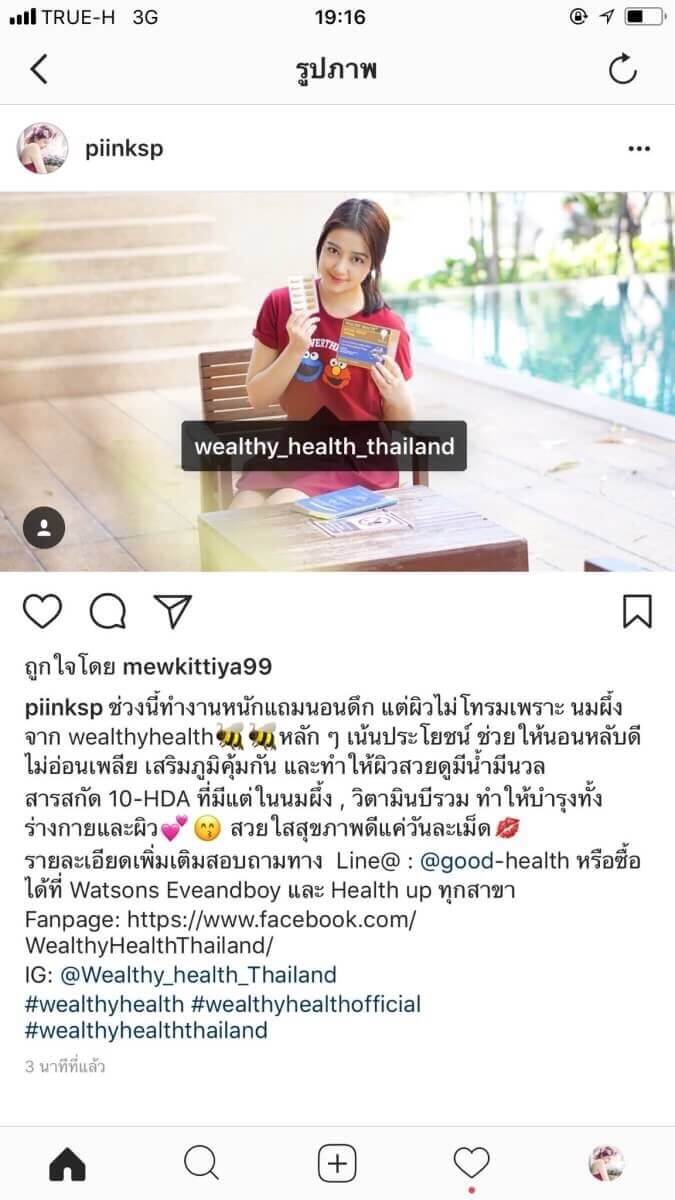Switch to the Home tab
This screenshot has width=675, height=1200.
tap(67, 1164)
